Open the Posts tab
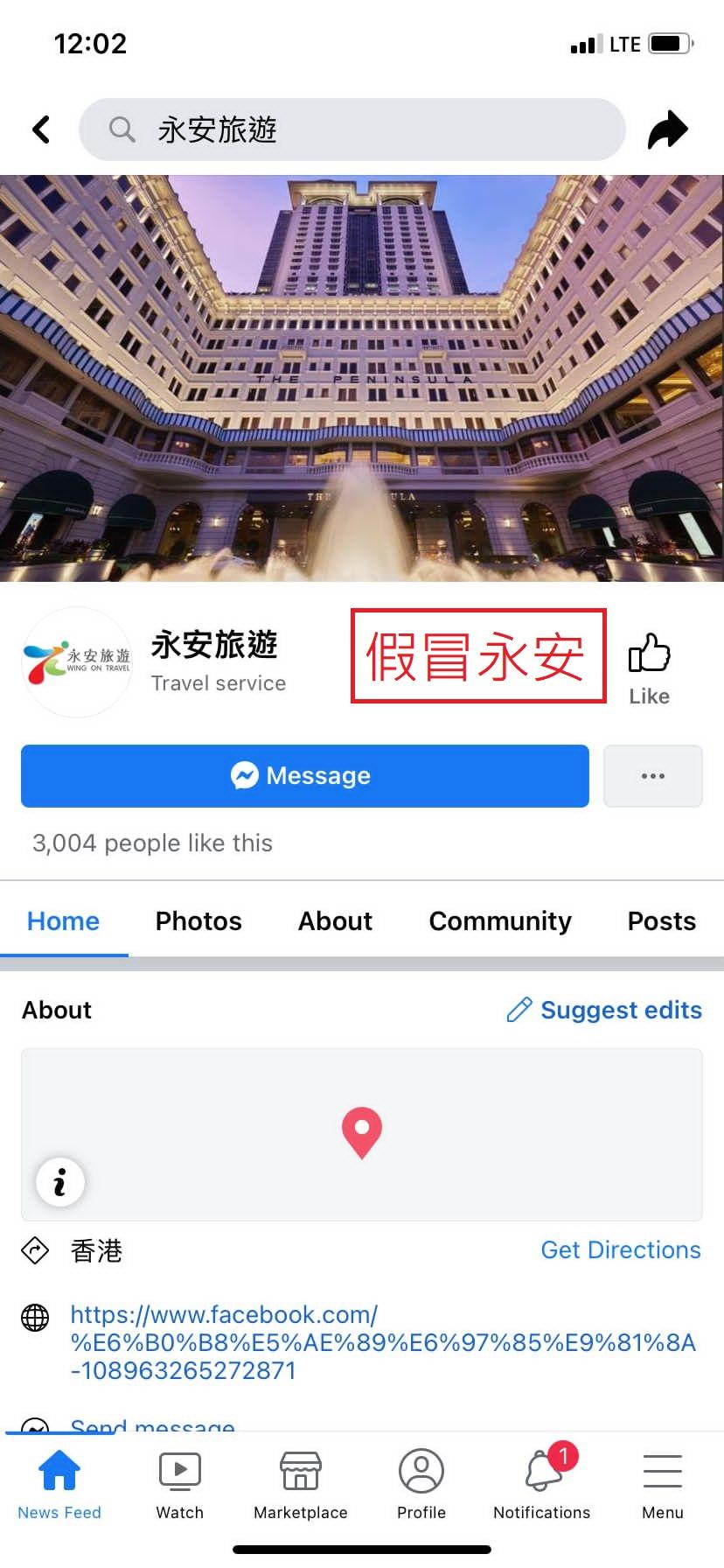 (660, 920)
